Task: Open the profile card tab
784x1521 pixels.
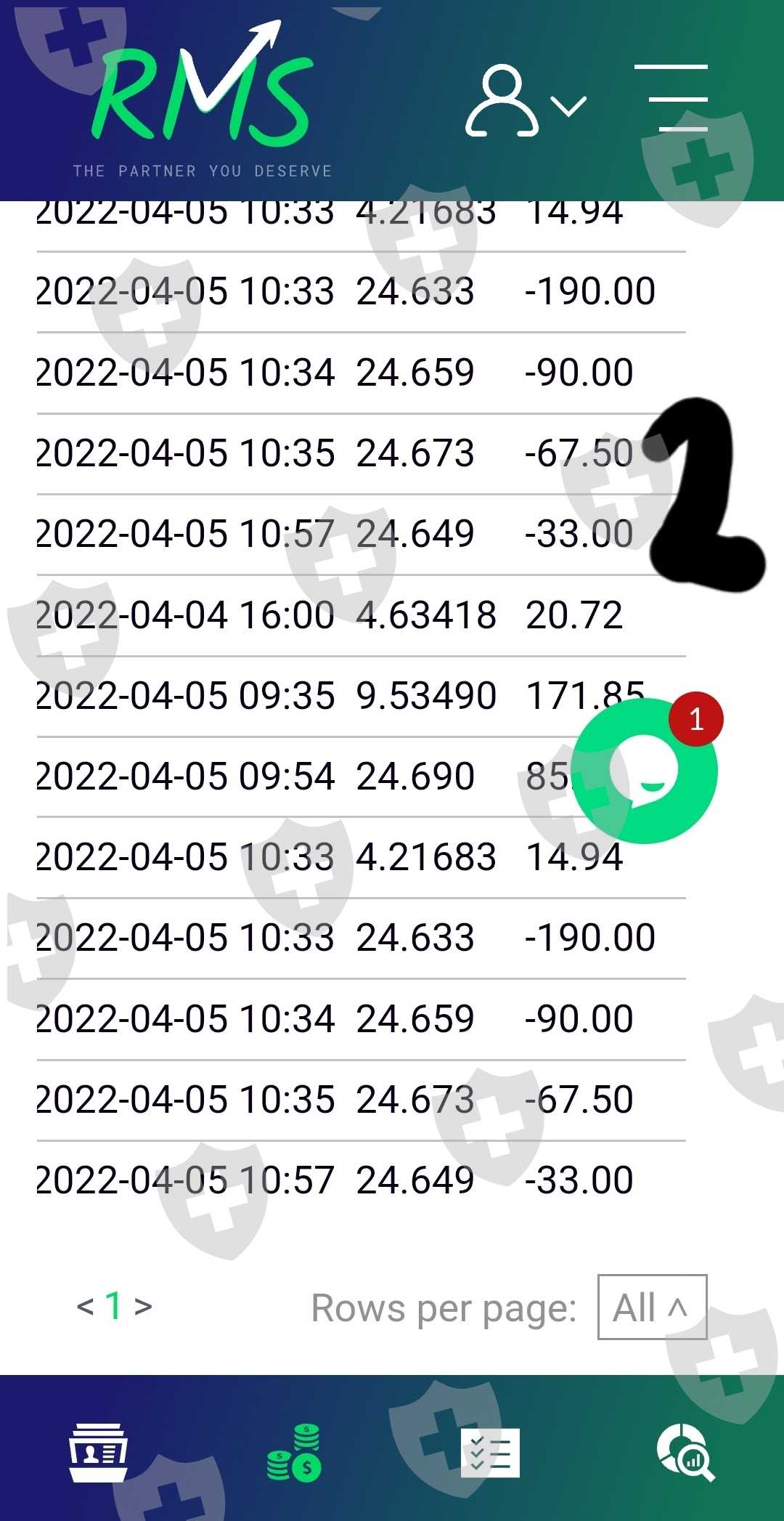Action: (x=98, y=1452)
